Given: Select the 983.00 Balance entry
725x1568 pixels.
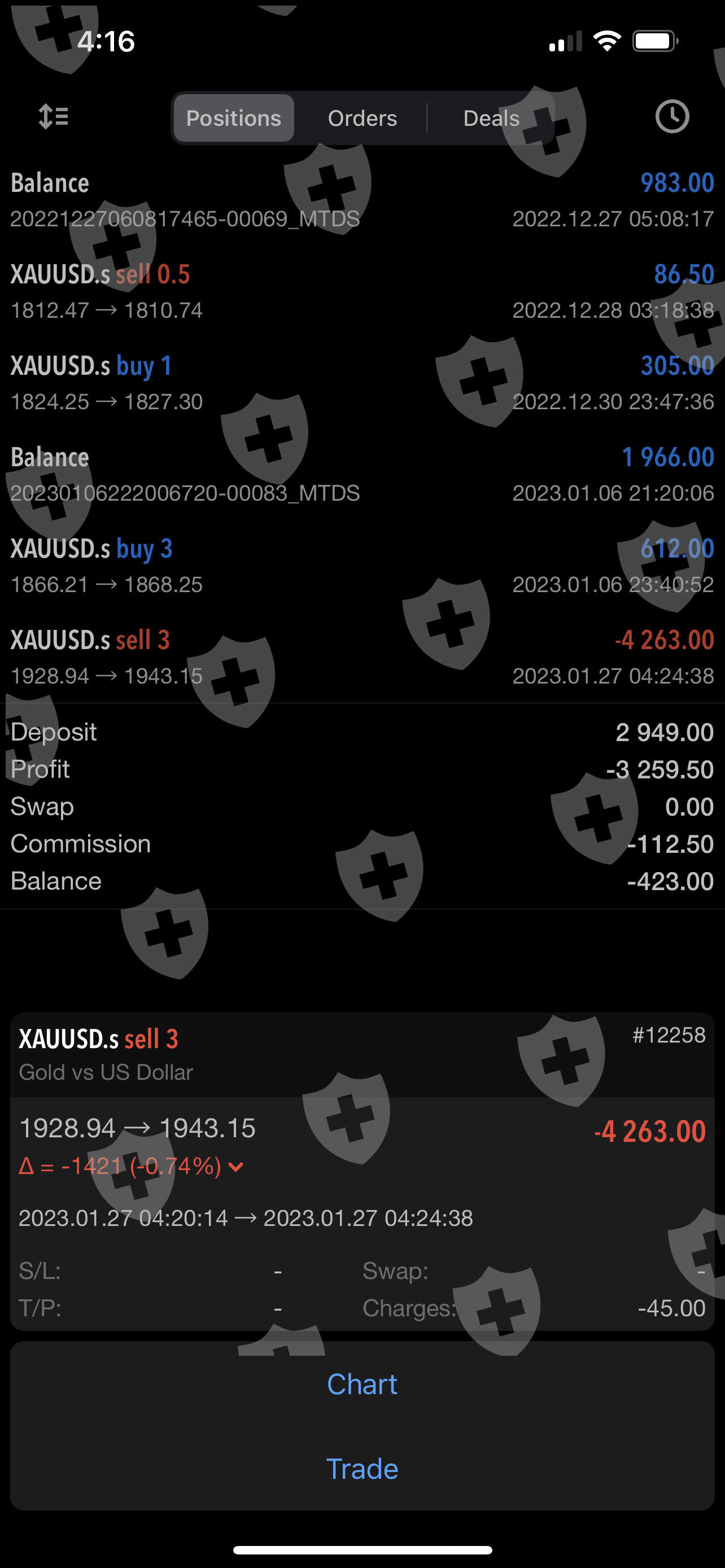Looking at the screenshot, I should coord(362,200).
